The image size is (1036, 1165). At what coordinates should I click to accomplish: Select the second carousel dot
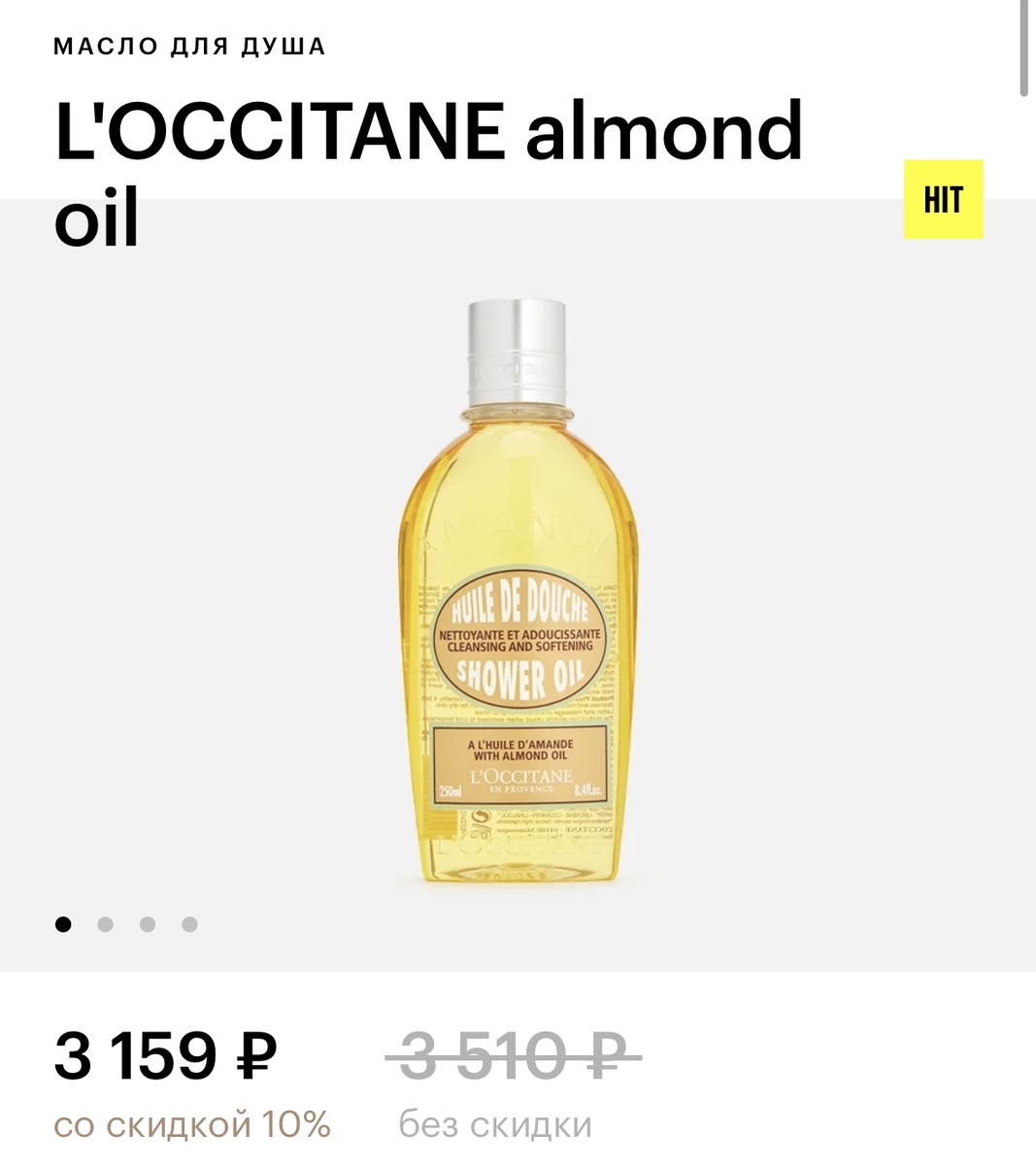[x=106, y=922]
